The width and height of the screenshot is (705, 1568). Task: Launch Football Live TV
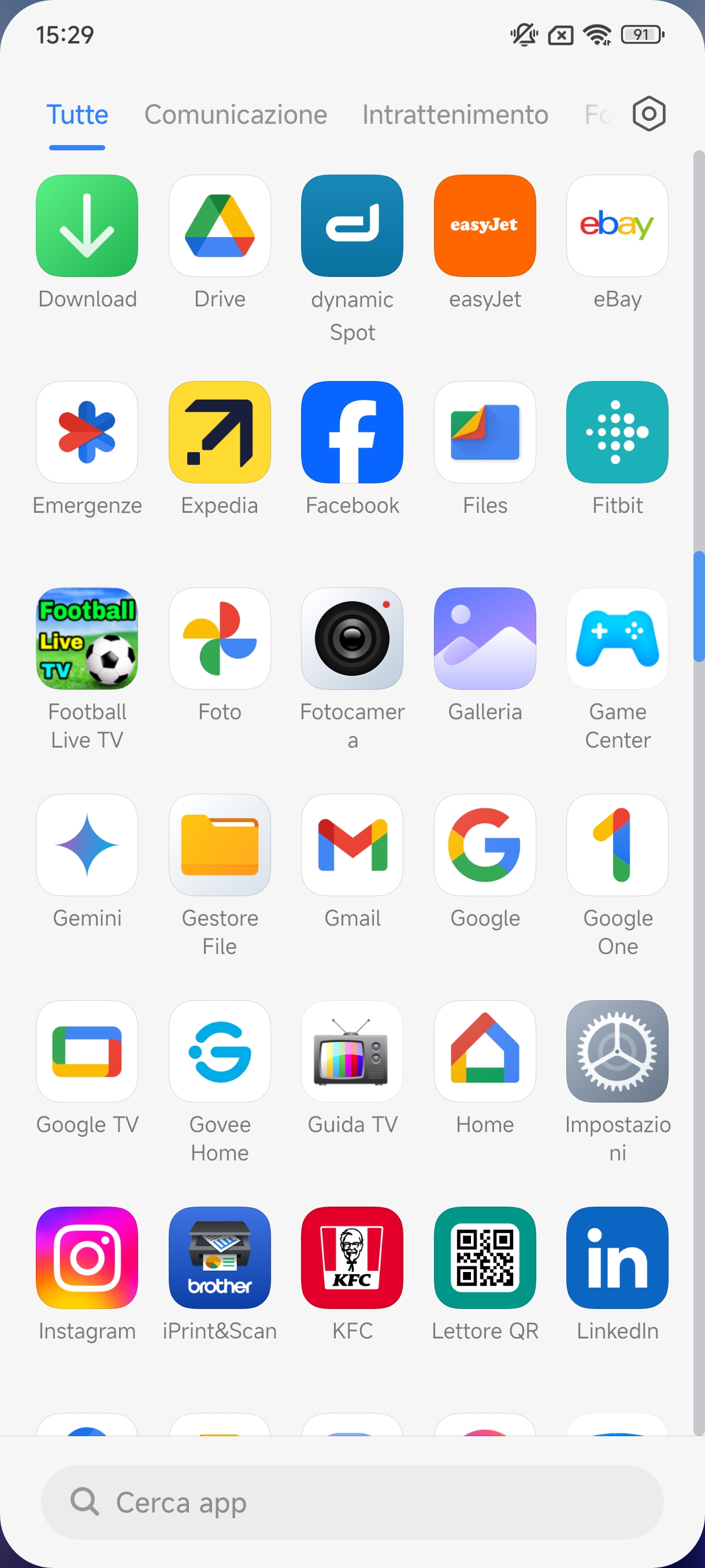[87, 638]
